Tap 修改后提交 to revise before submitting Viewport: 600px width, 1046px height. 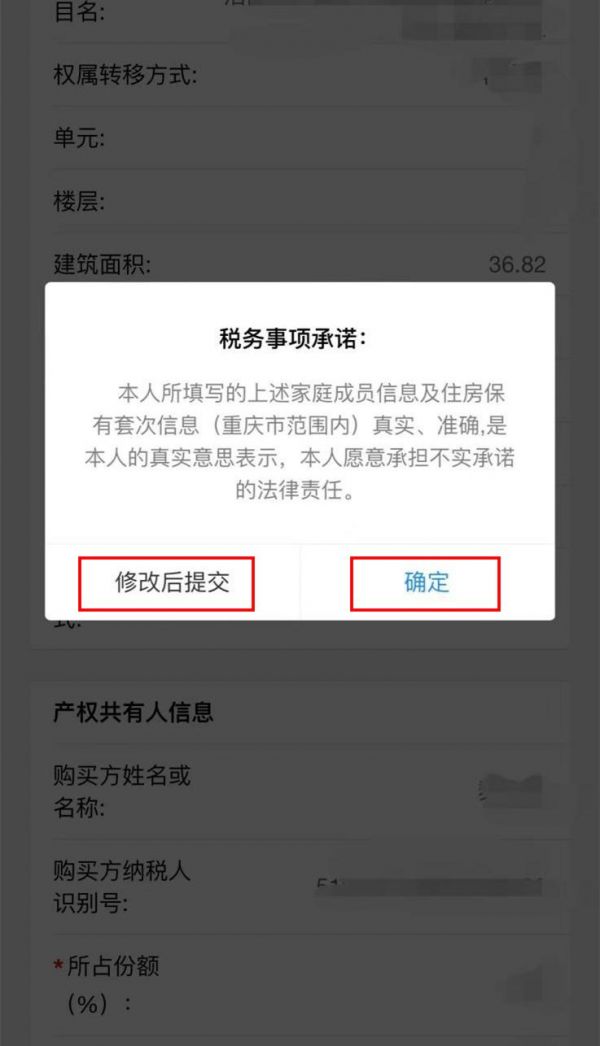pos(172,583)
